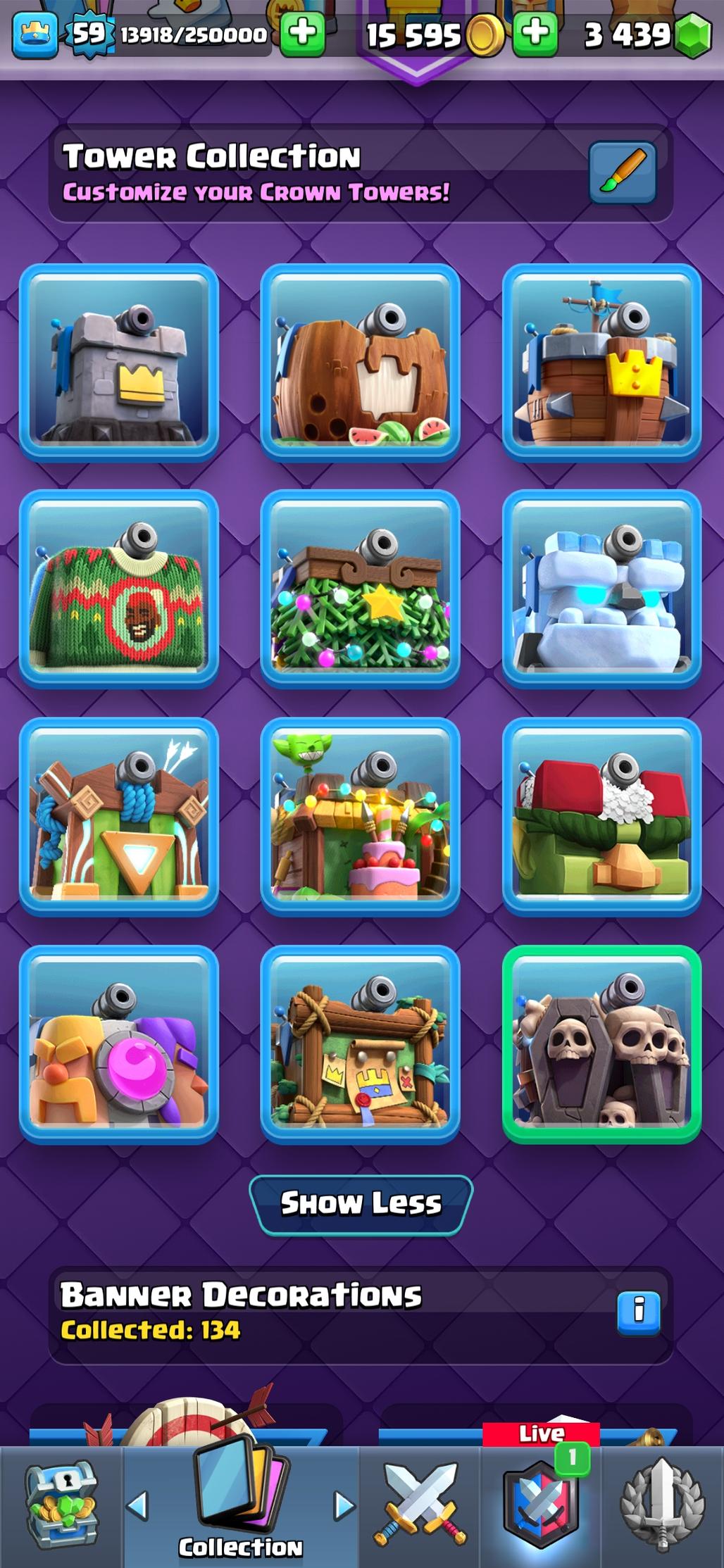Select the default grey stone tower skin
The width and height of the screenshot is (724, 1568).
pos(119,362)
